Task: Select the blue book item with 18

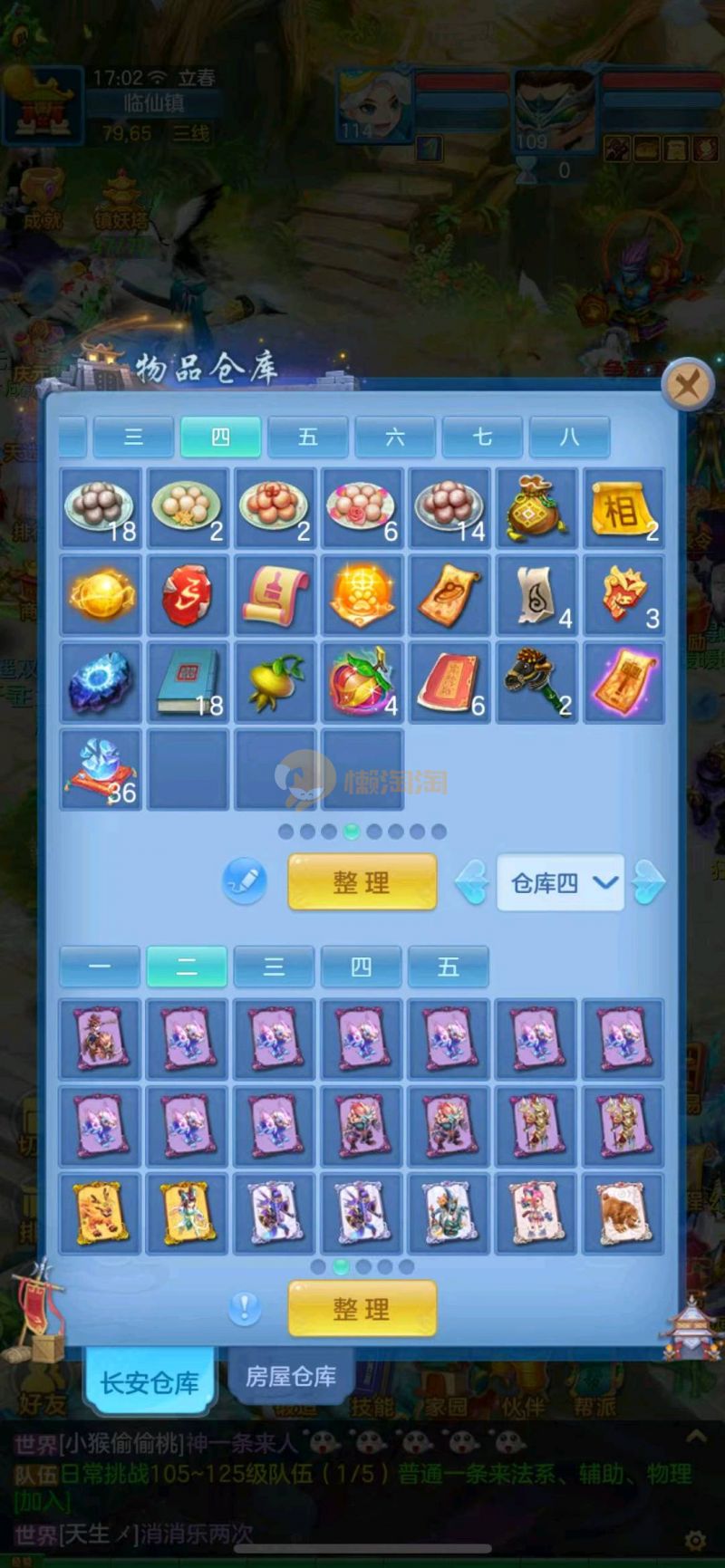Action: coord(188,683)
